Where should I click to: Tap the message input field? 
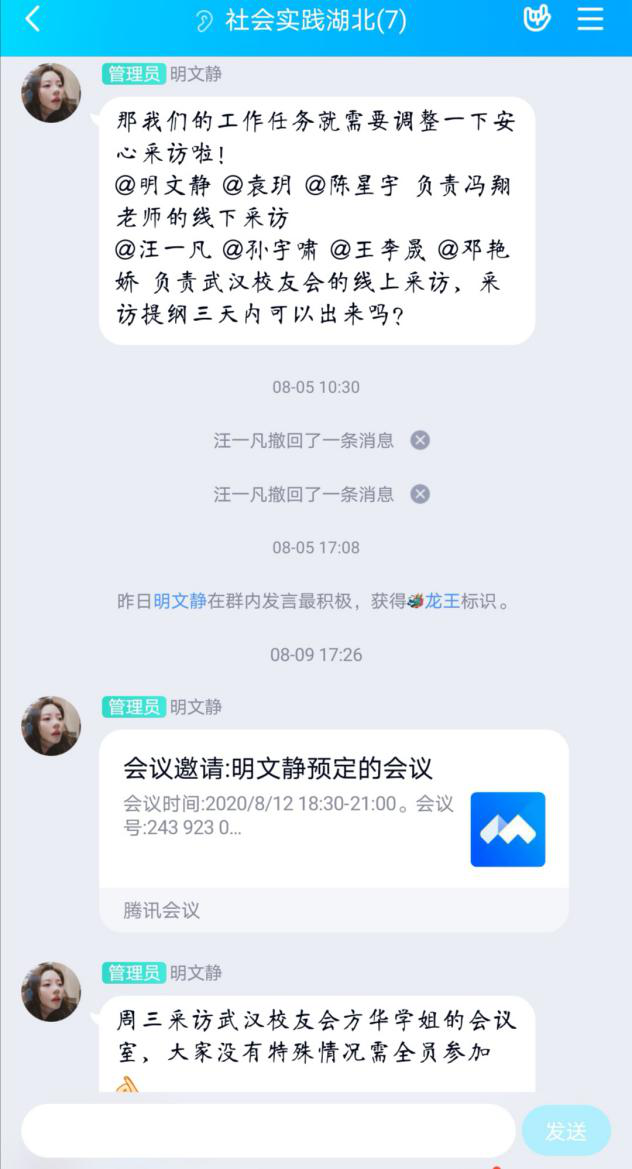click(268, 1131)
